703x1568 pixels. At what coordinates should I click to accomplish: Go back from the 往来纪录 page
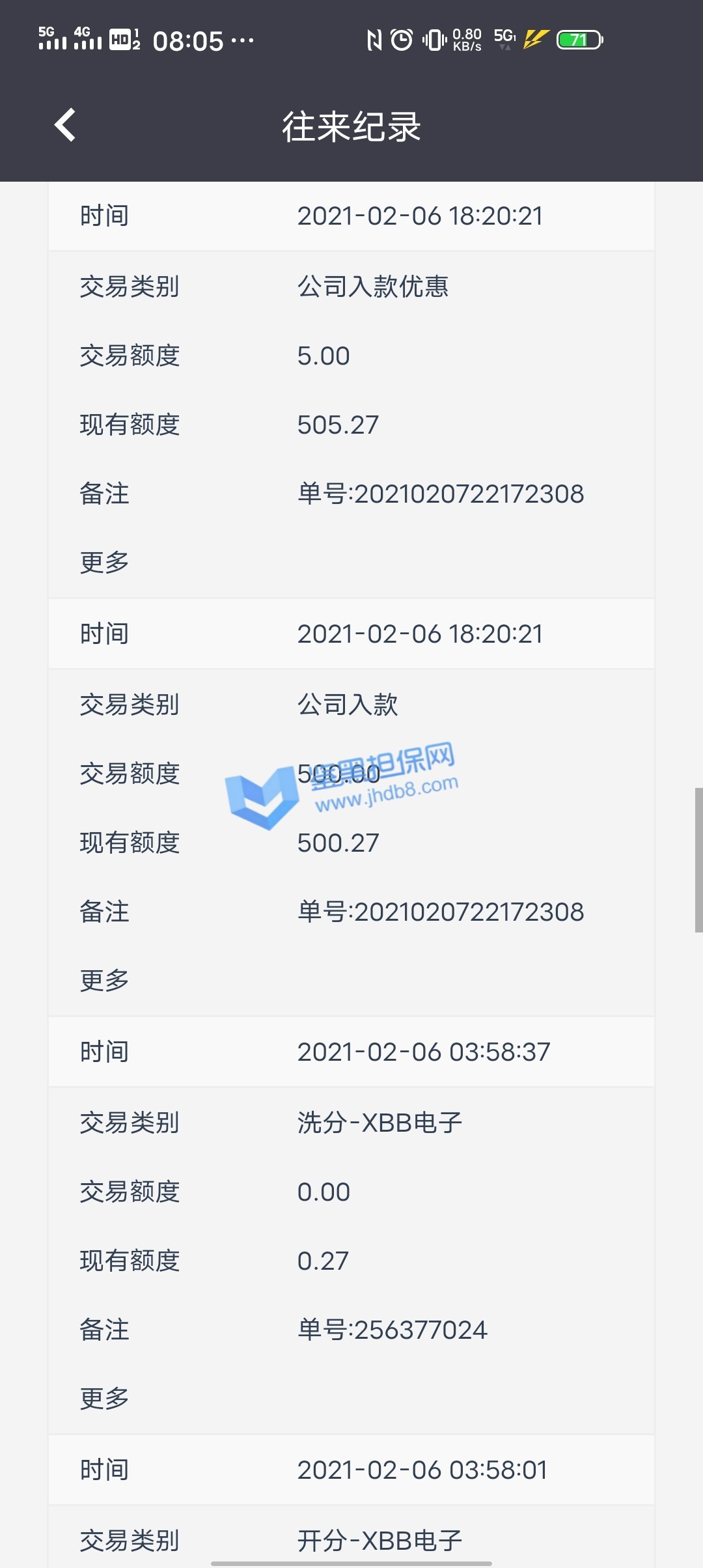pyautogui.click(x=65, y=125)
